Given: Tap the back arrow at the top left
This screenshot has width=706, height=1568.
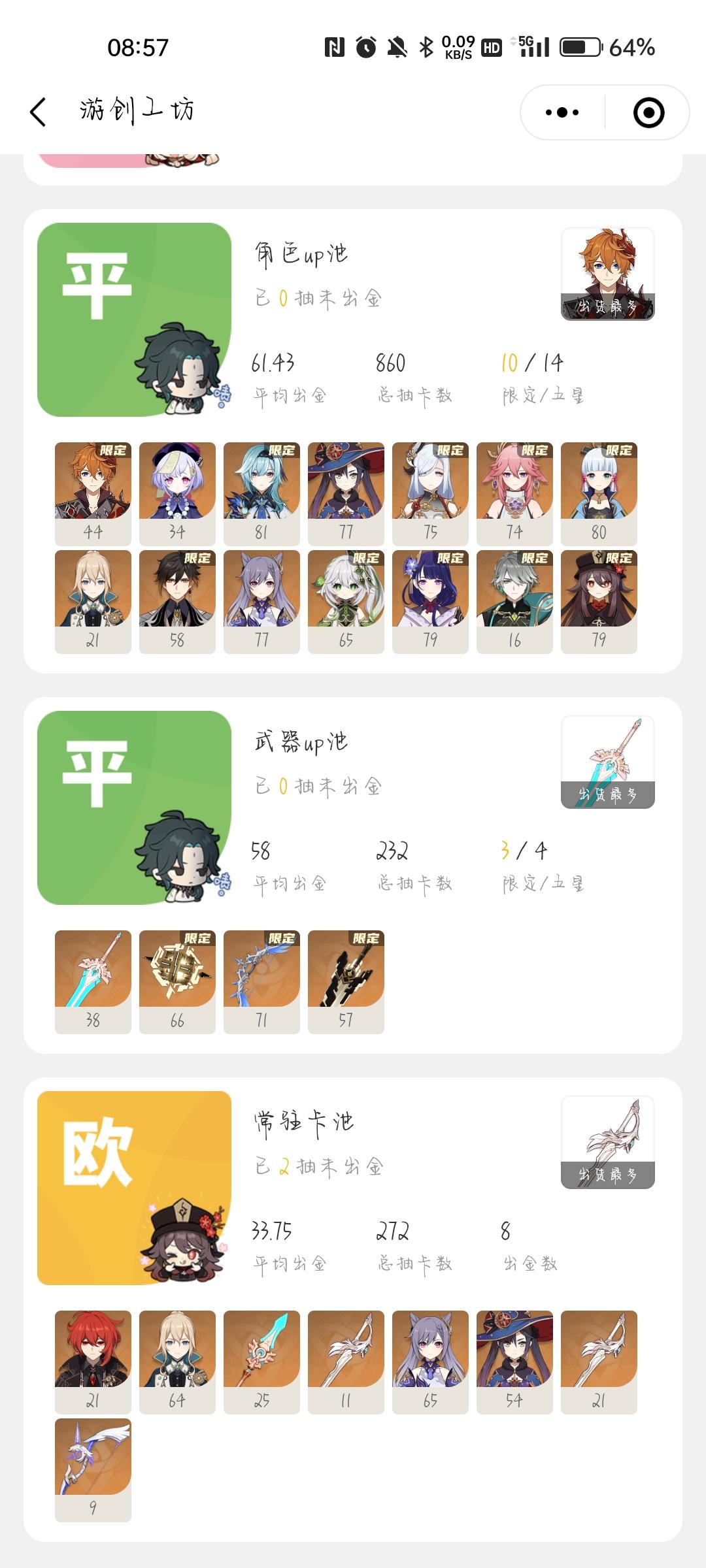Looking at the screenshot, I should [x=37, y=112].
